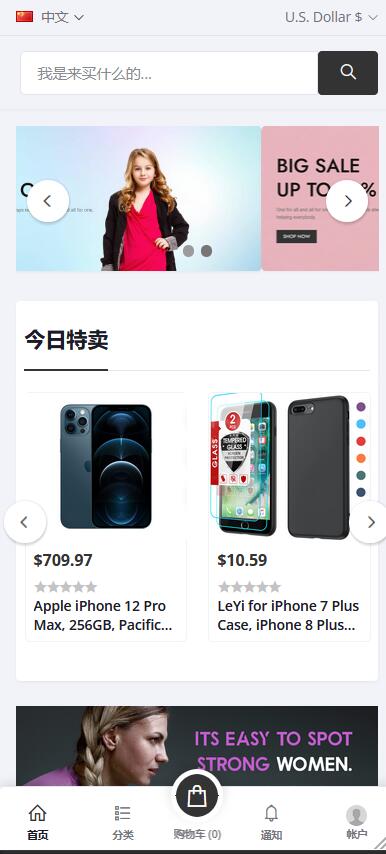Screen dimensions: 386x854
Task: Open the 中文 language dropdown
Action: 50,17
